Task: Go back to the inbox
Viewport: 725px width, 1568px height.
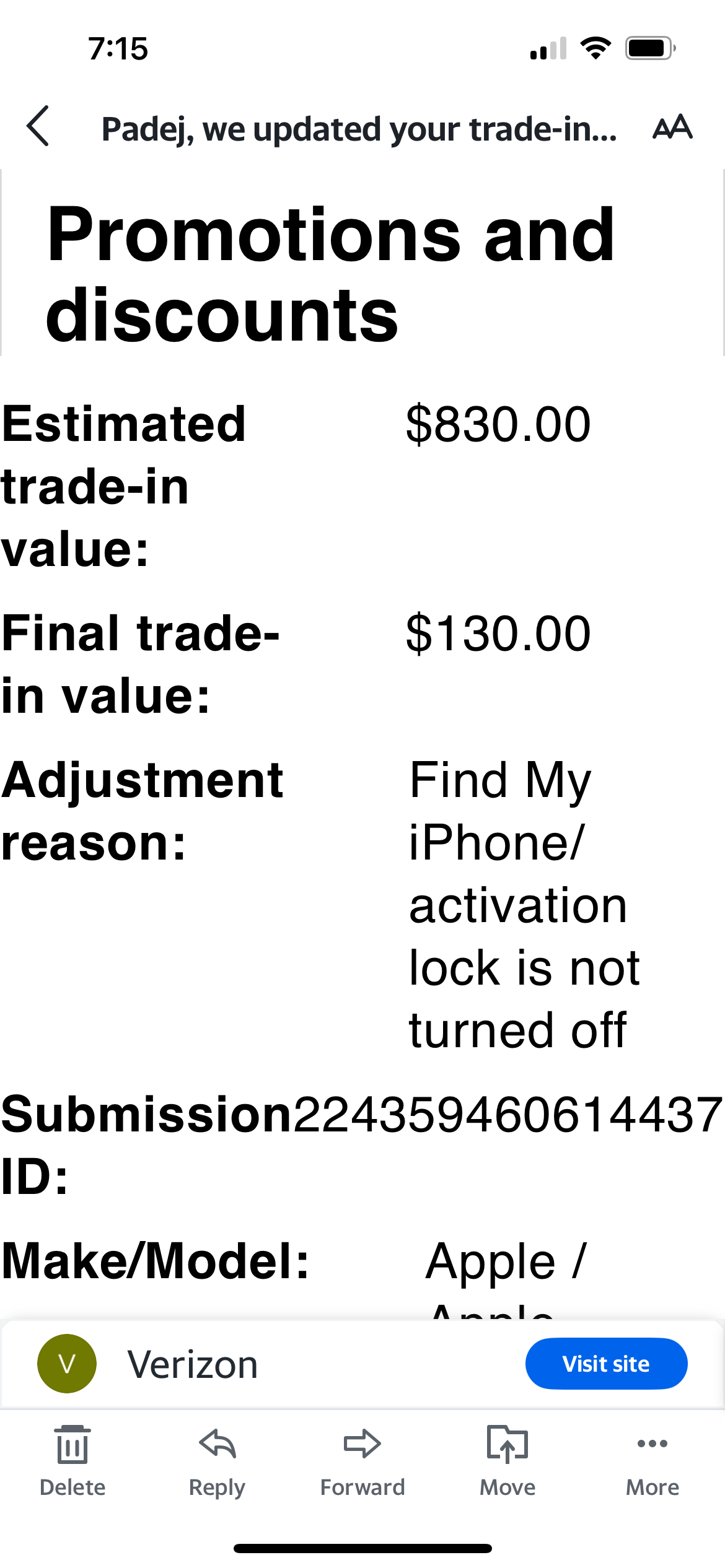Action: [x=38, y=126]
